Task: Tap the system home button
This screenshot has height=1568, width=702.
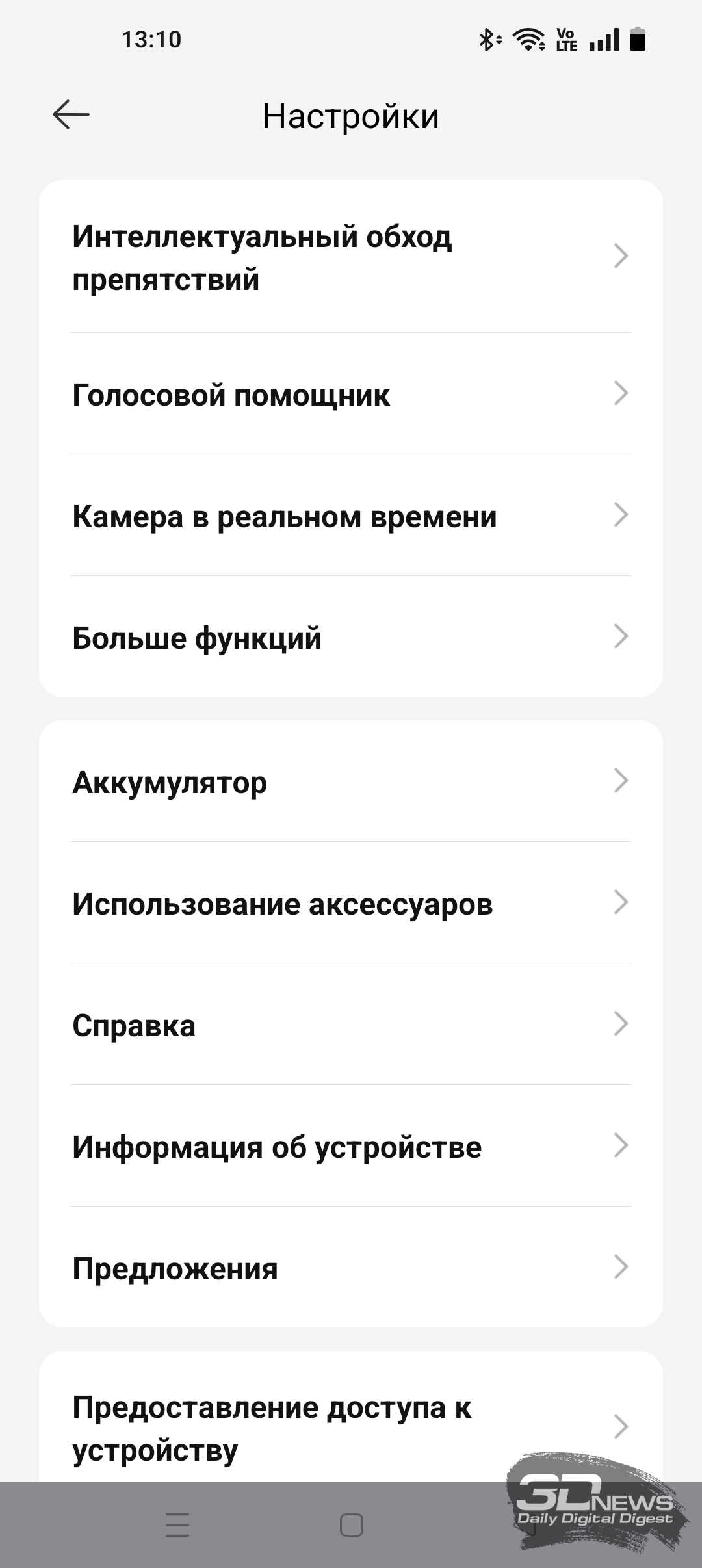Action: click(352, 1525)
